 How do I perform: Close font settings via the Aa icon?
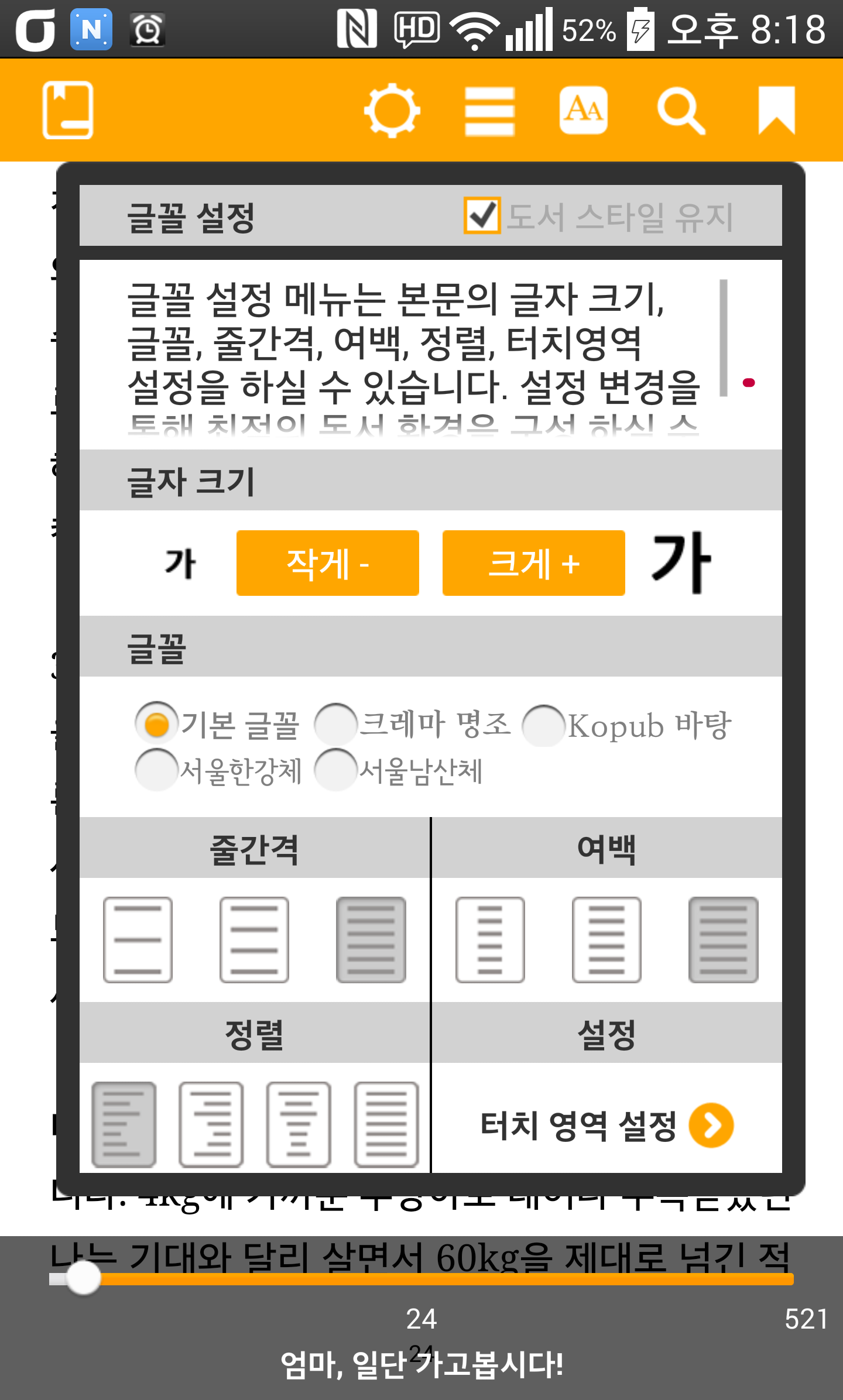pos(583,110)
